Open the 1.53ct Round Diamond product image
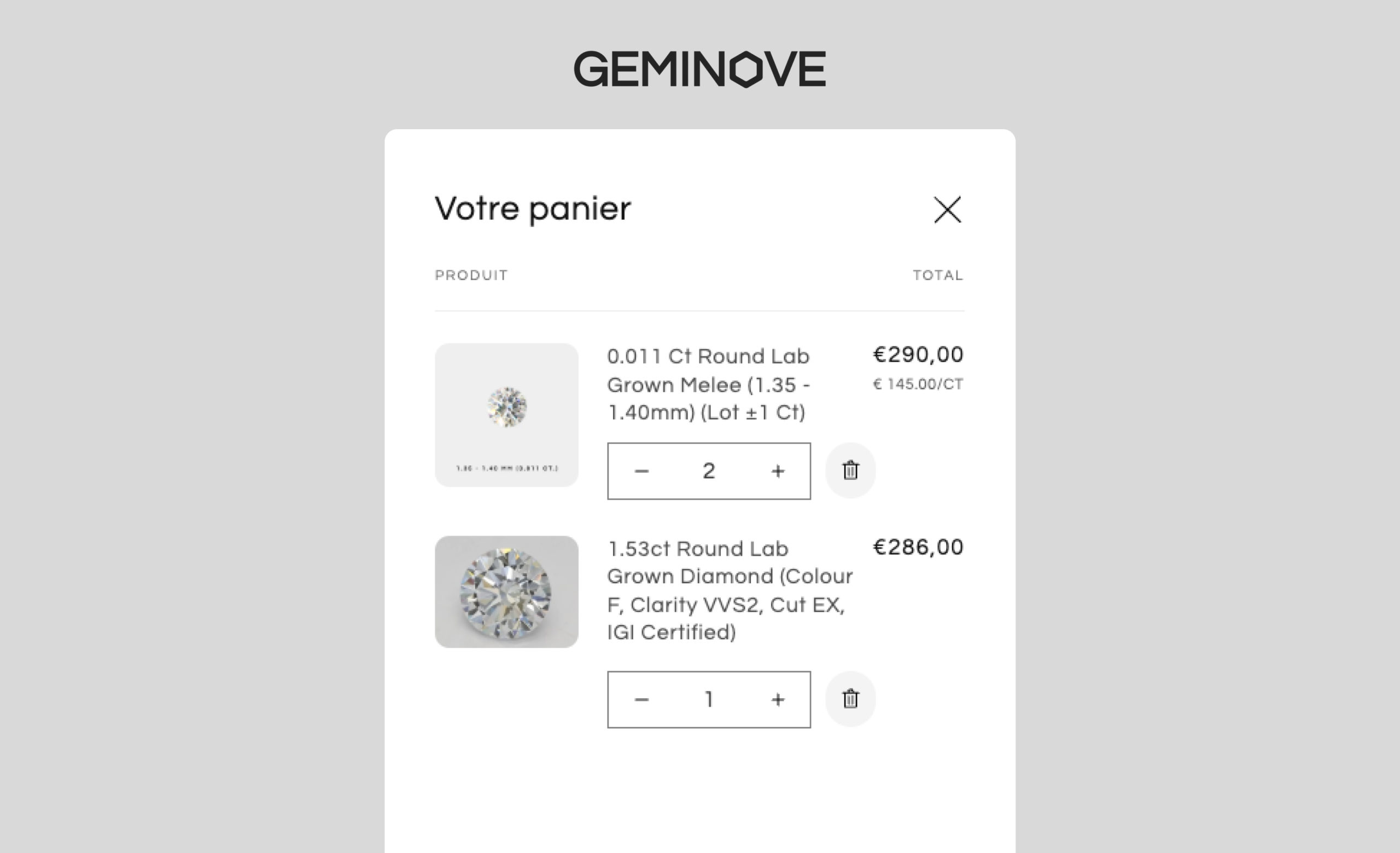This screenshot has height=853, width=1400. tap(506, 591)
